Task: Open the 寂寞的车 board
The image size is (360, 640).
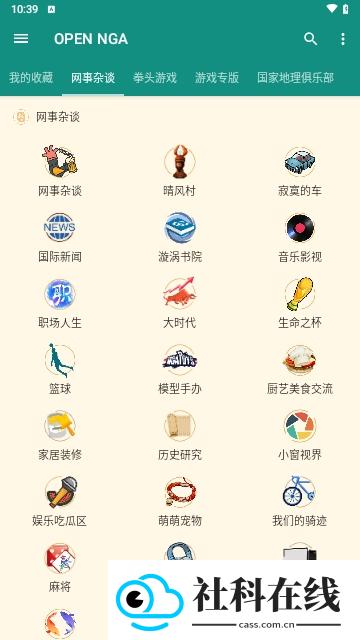Action: click(x=300, y=171)
